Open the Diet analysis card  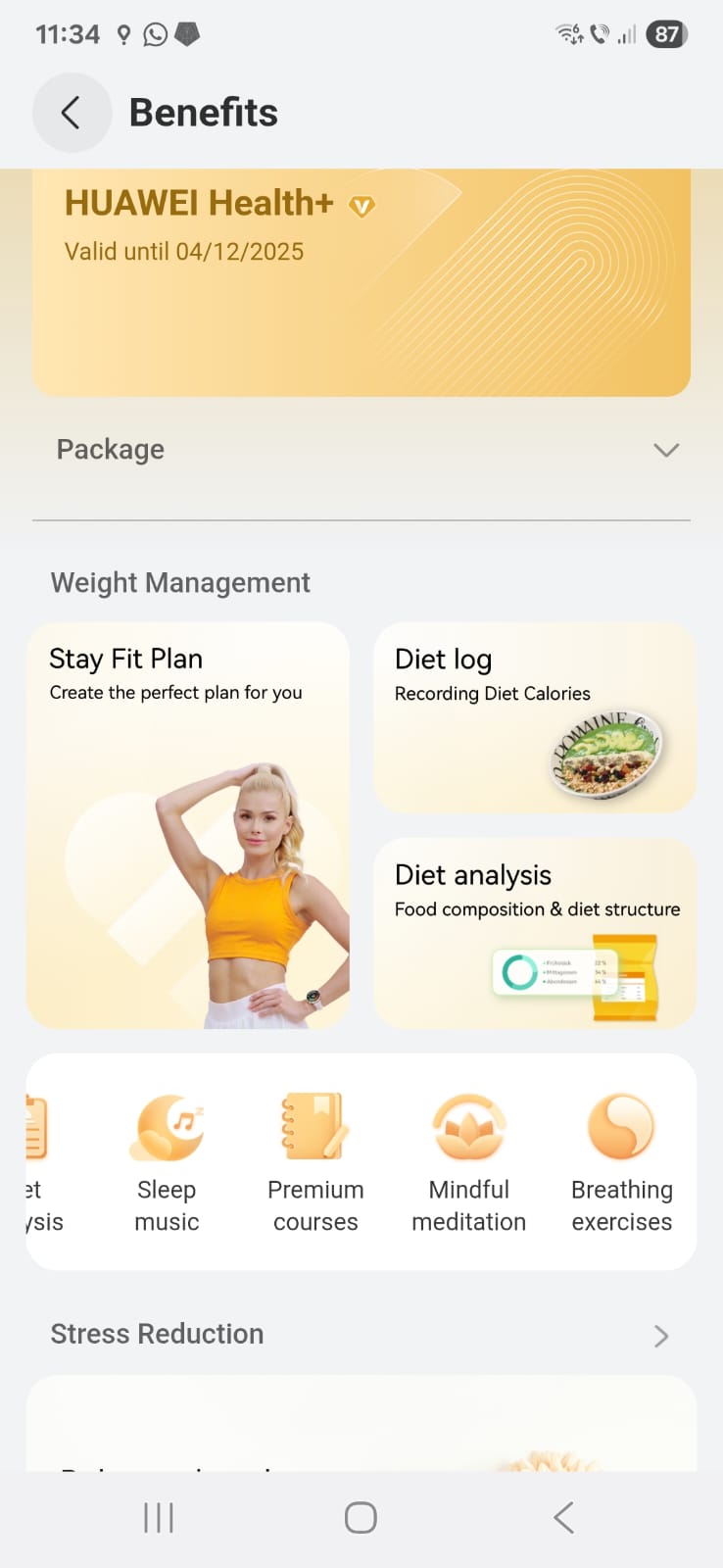pyautogui.click(x=534, y=933)
